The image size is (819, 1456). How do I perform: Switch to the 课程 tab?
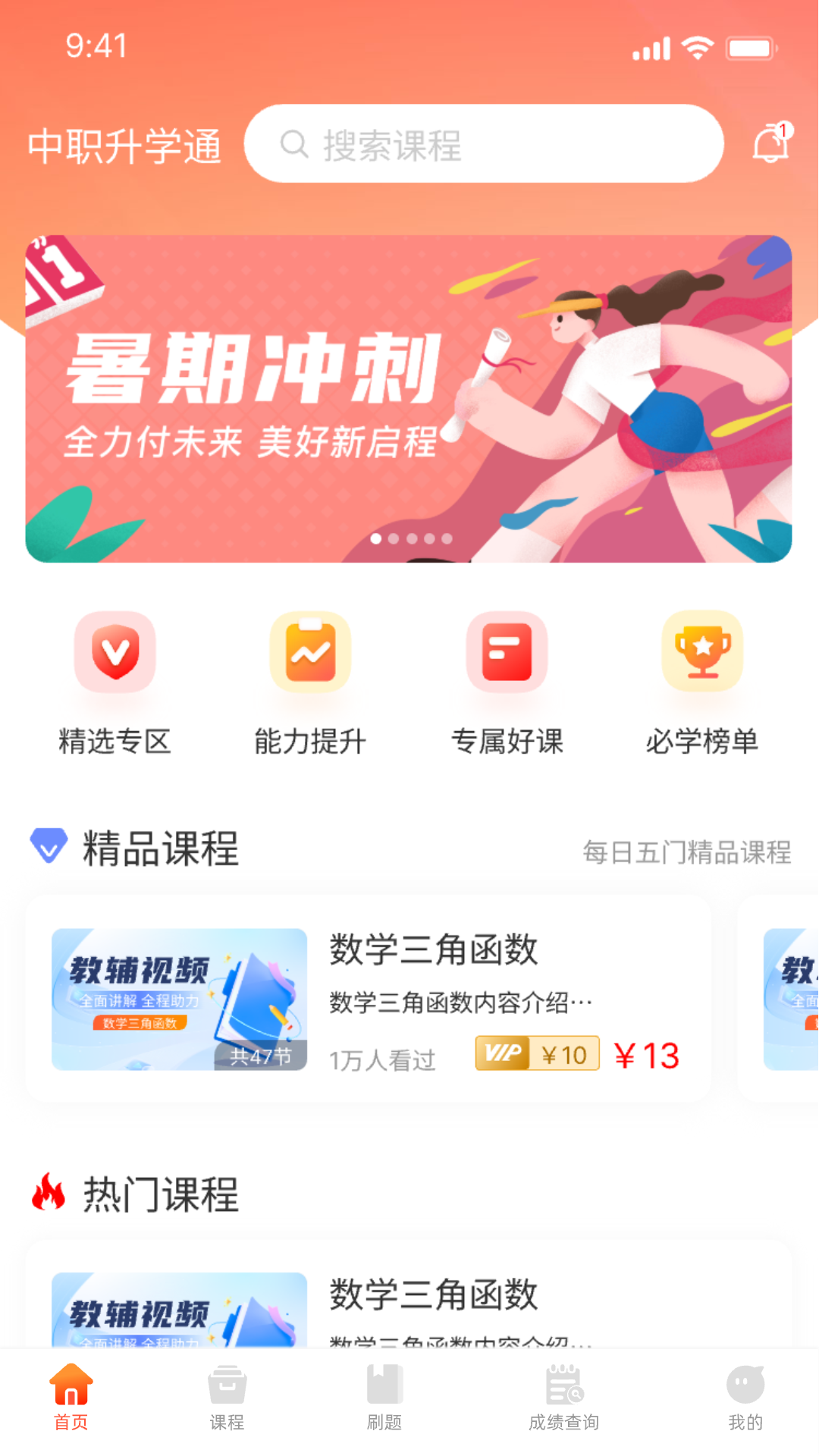(226, 1398)
